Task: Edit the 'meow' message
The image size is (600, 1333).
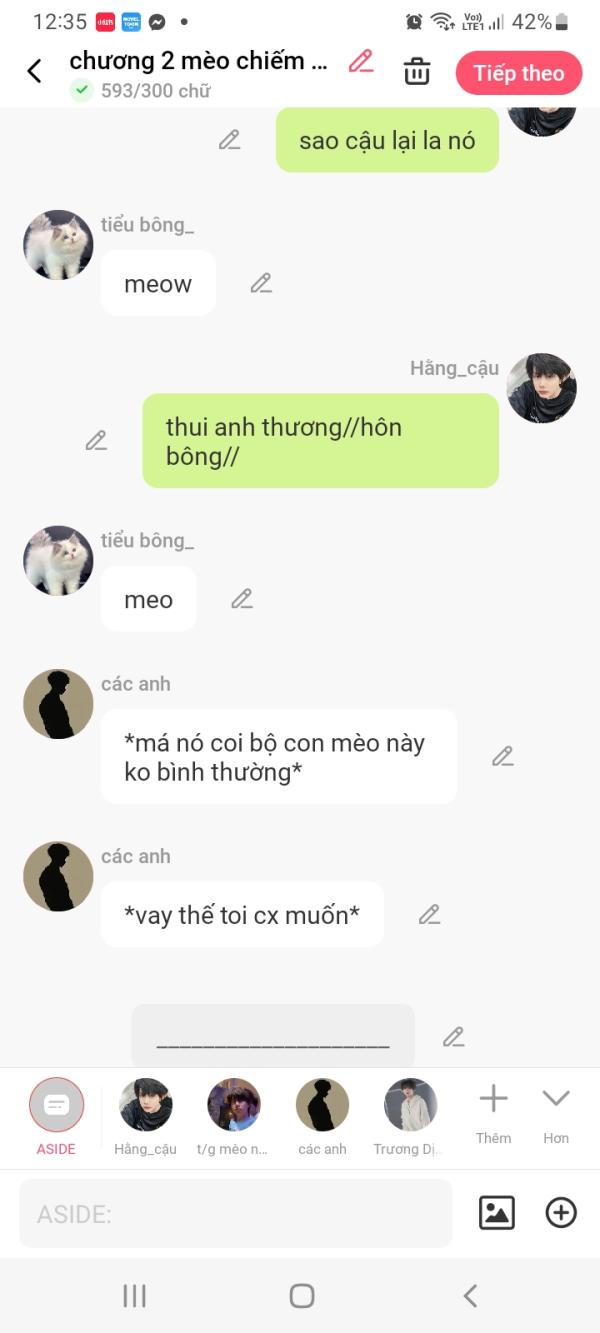Action: [x=261, y=283]
